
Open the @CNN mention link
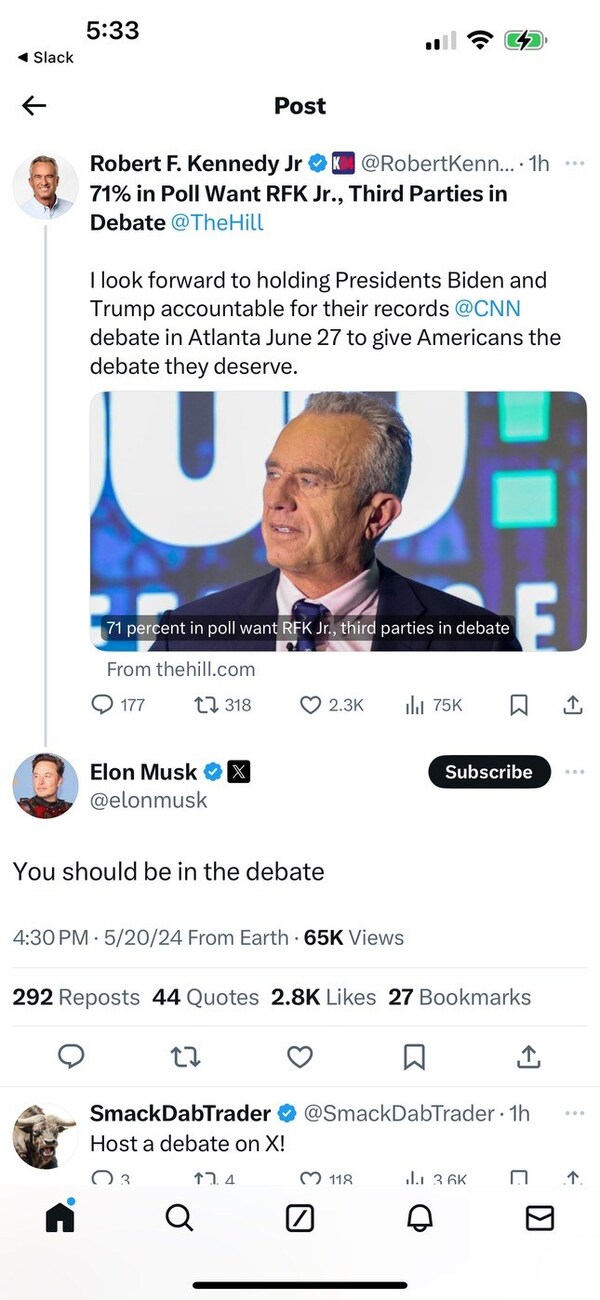pos(487,309)
